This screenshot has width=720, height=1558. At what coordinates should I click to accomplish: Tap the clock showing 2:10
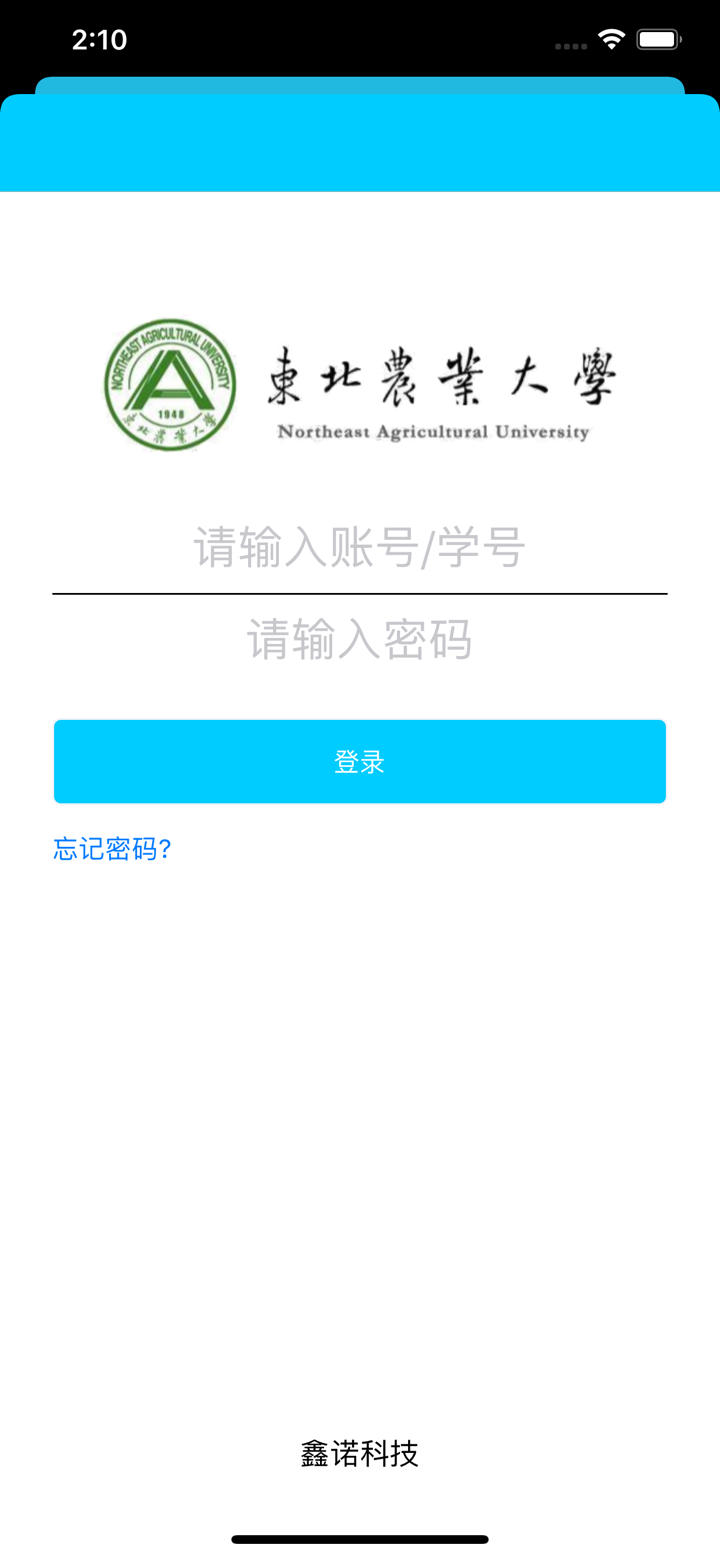(100, 38)
